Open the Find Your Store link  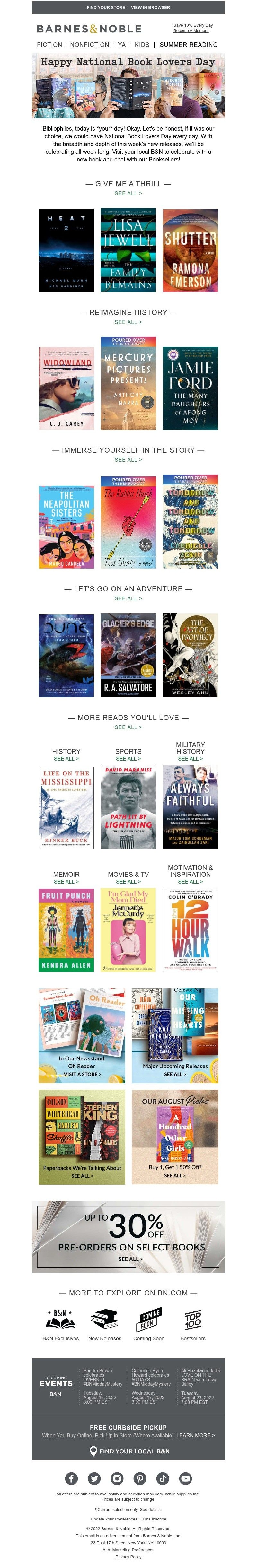[105, 8]
